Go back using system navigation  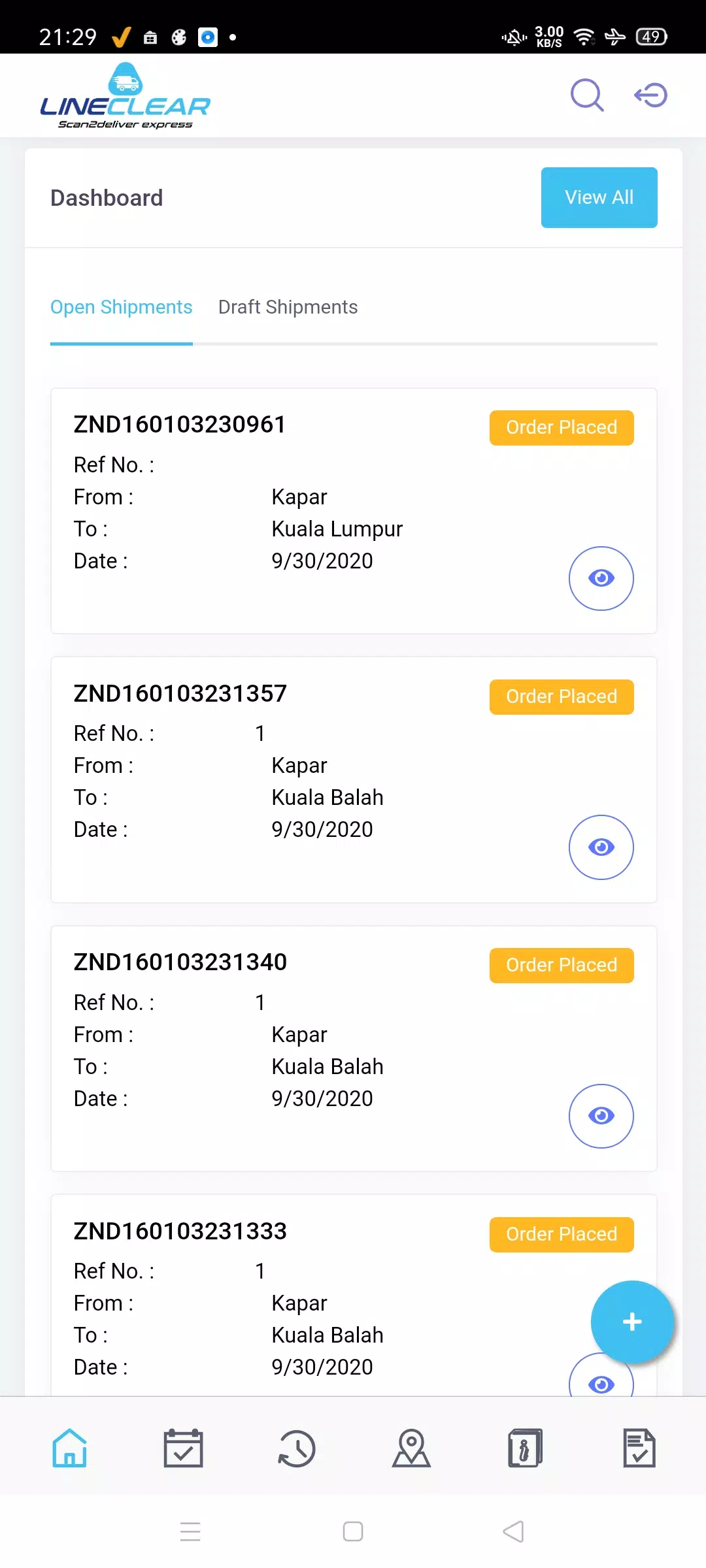514,1531
